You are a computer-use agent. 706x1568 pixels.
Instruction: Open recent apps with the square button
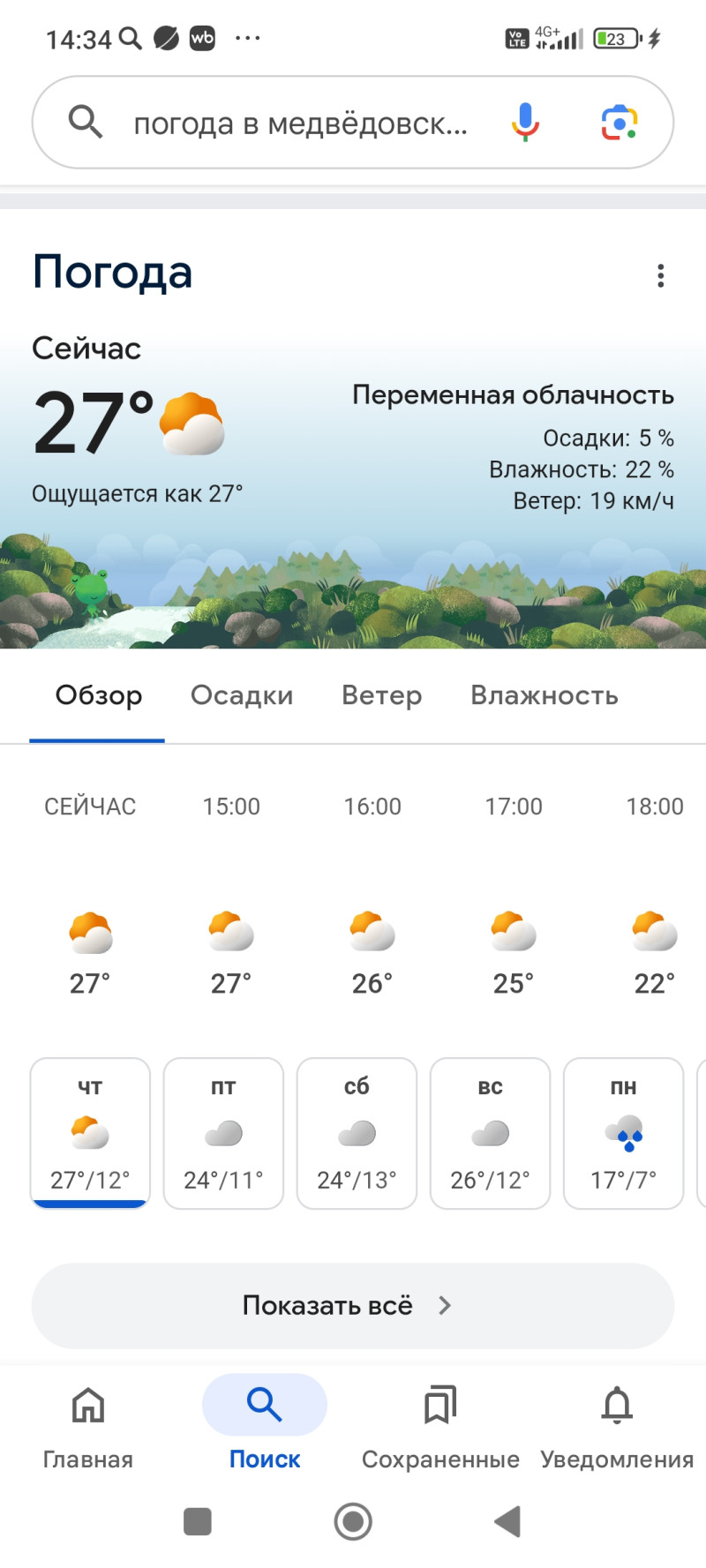197,1521
